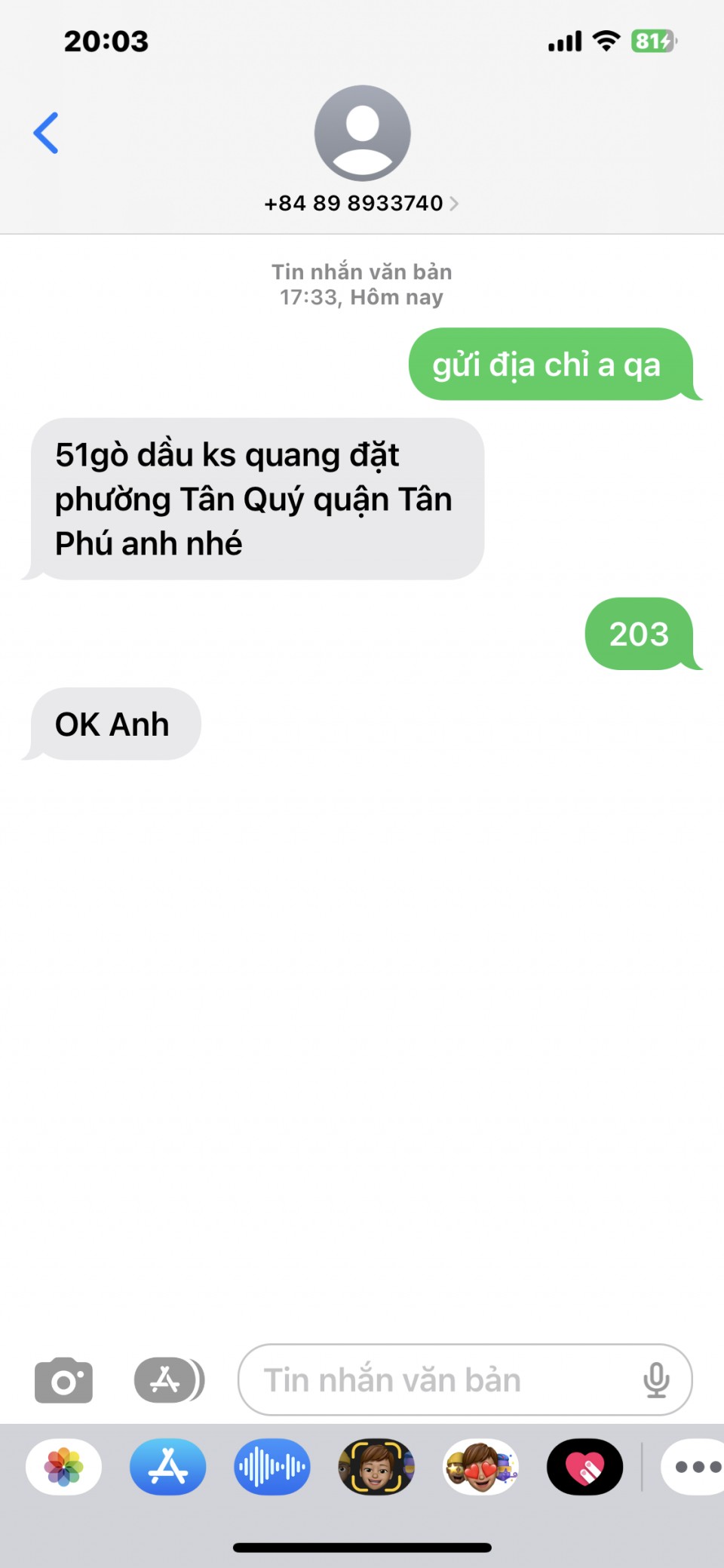Go back to the messages list
724x1568 pixels.
coord(46,133)
